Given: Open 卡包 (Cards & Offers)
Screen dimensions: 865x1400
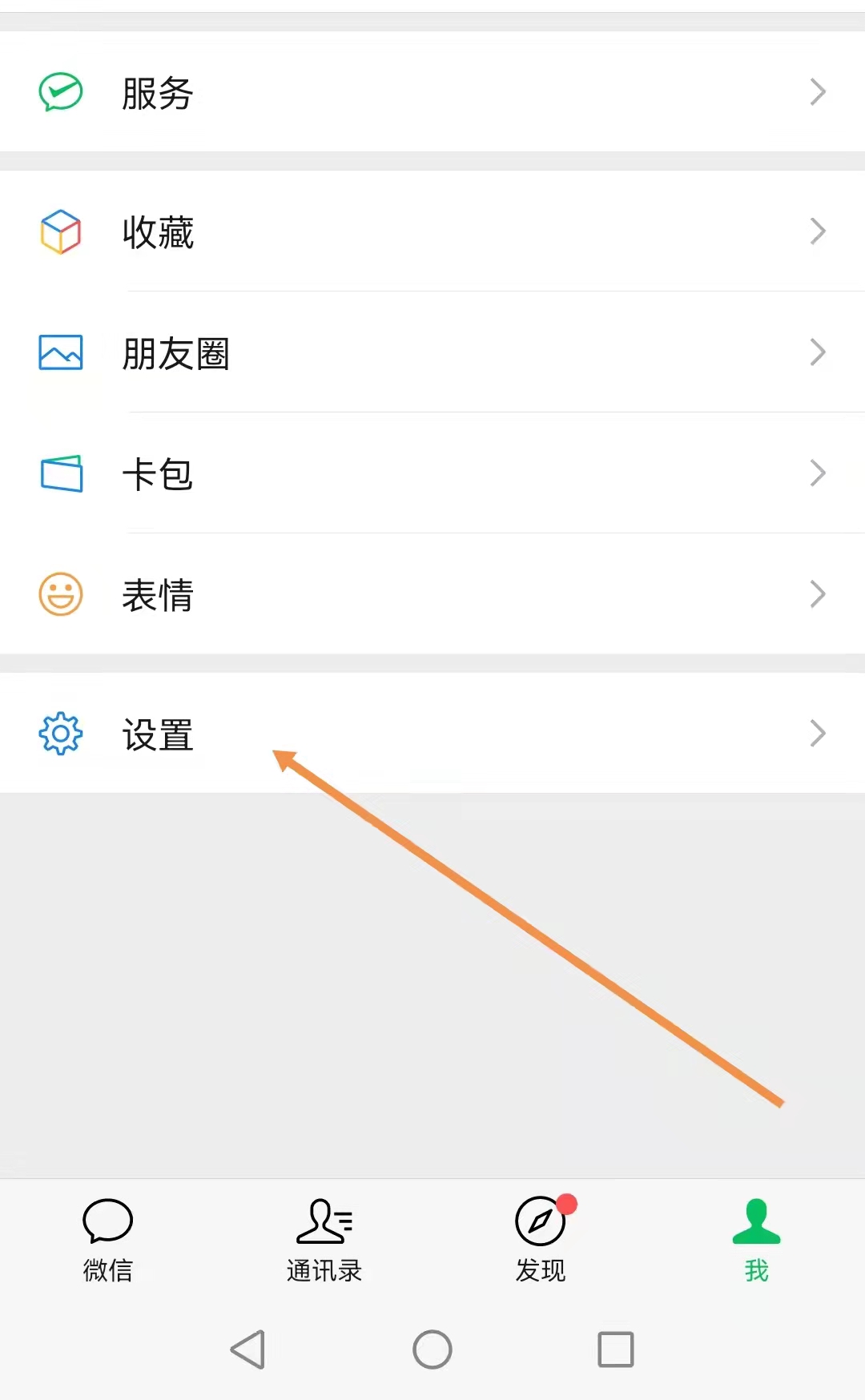Looking at the screenshot, I should tap(432, 473).
